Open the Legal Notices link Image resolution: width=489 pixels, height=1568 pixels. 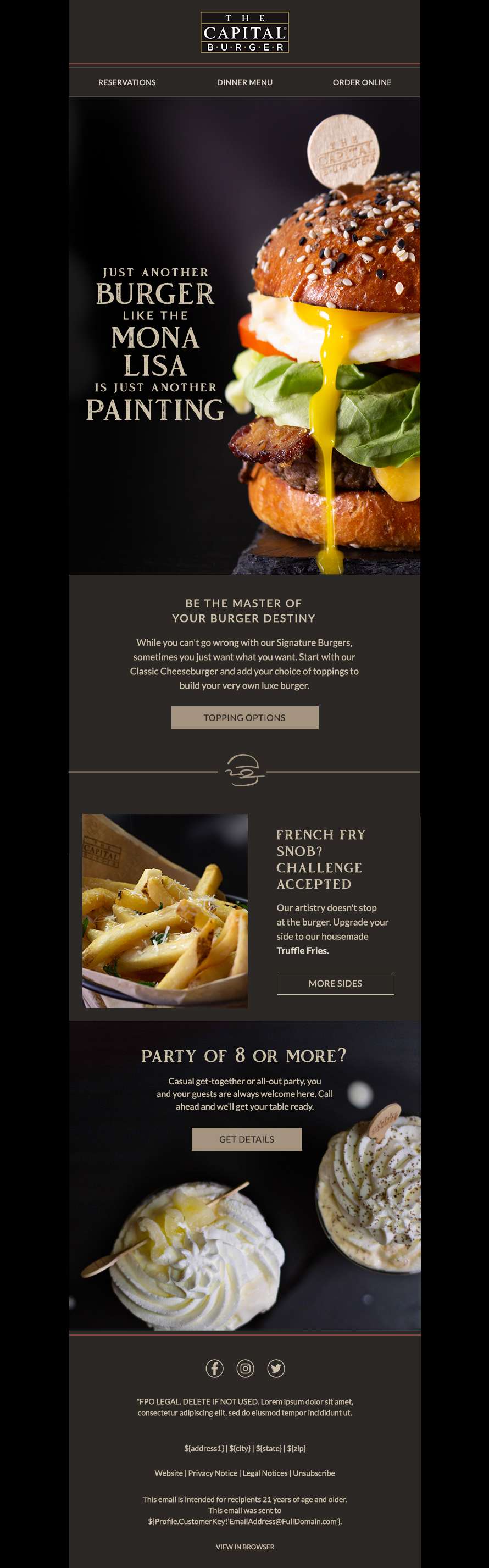pos(265,1473)
